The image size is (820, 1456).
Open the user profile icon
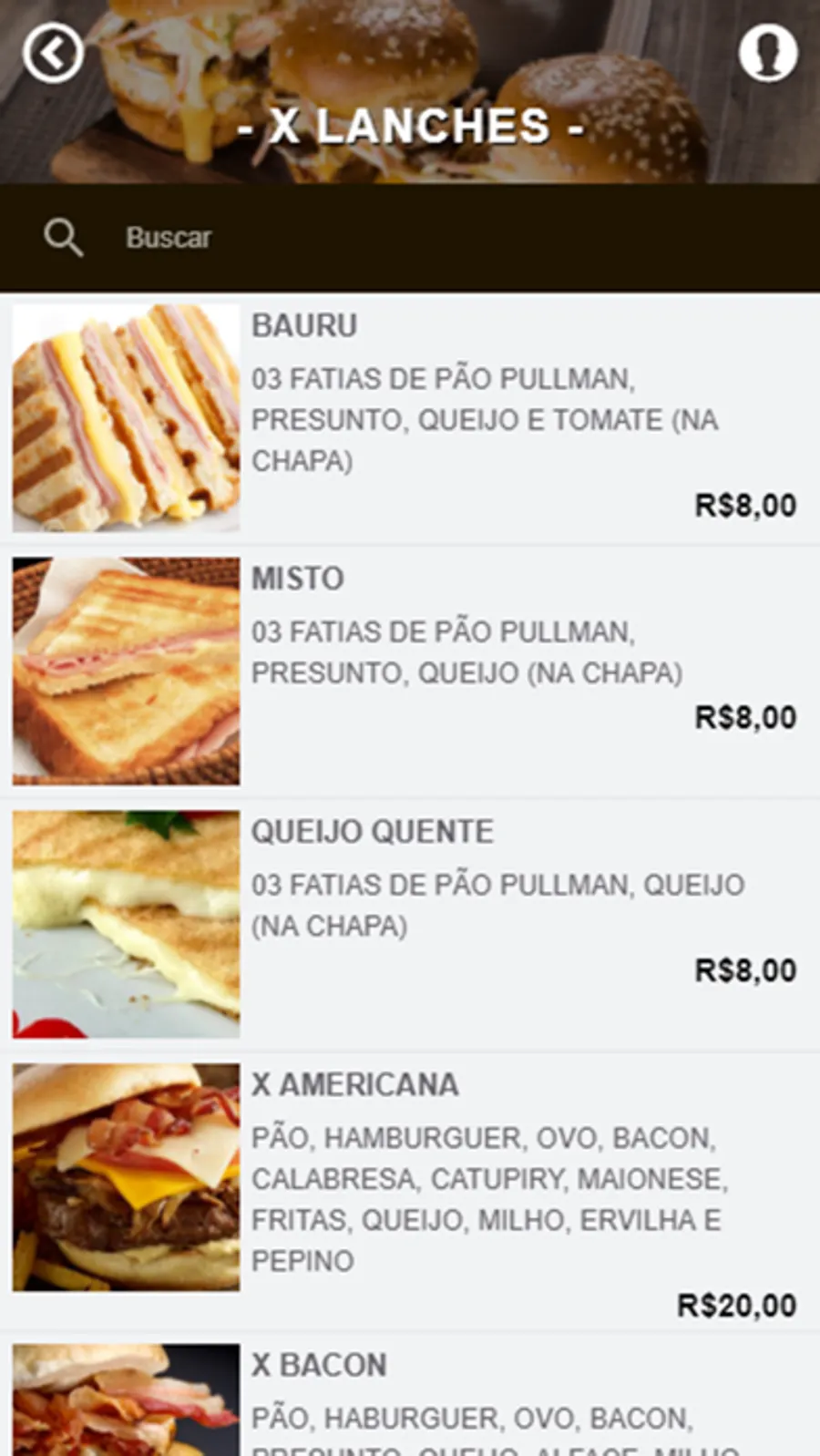tap(767, 54)
